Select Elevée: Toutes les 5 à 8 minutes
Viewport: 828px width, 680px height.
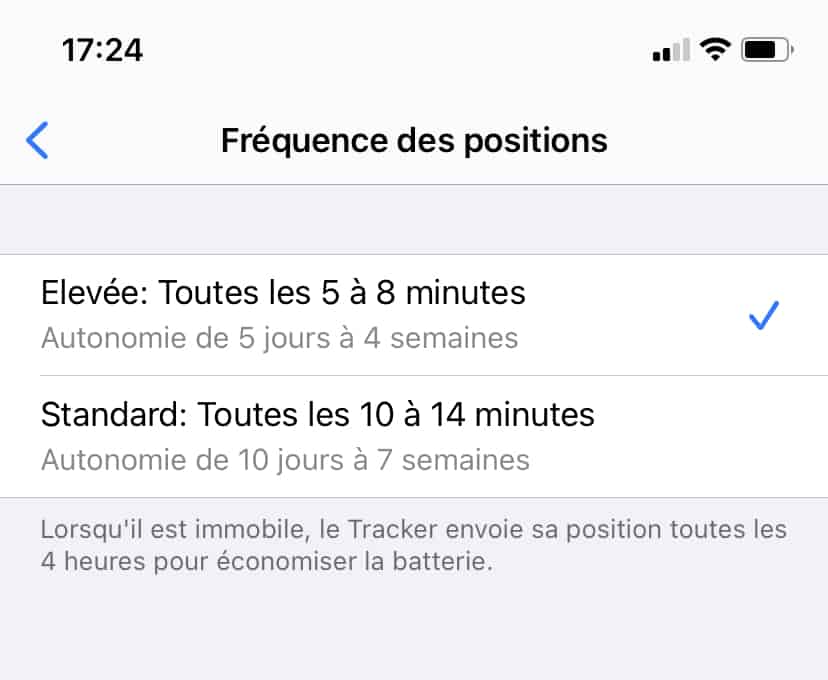click(283, 314)
